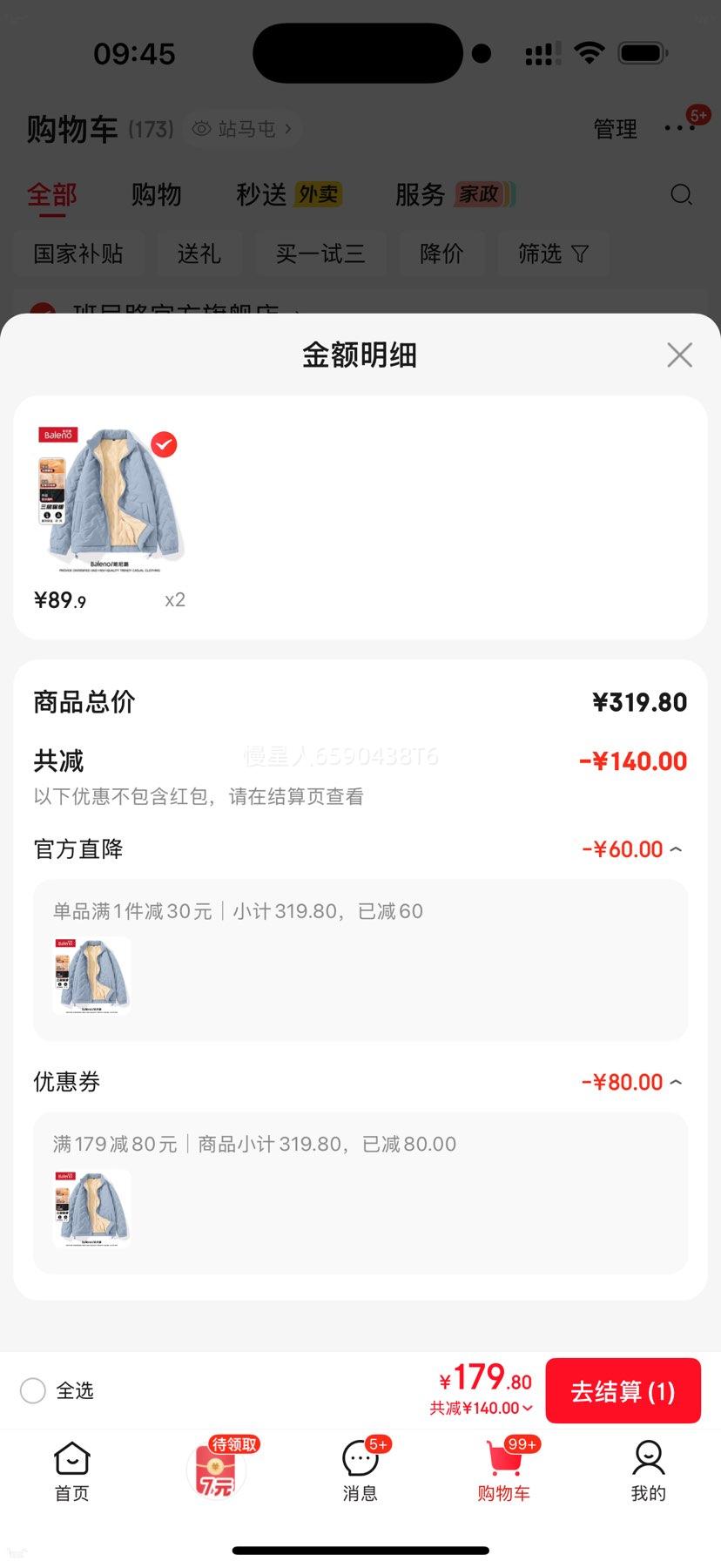The height and width of the screenshot is (1568, 721).
Task: Tap the 7元 待领取 coupon icon
Action: coord(216,1468)
